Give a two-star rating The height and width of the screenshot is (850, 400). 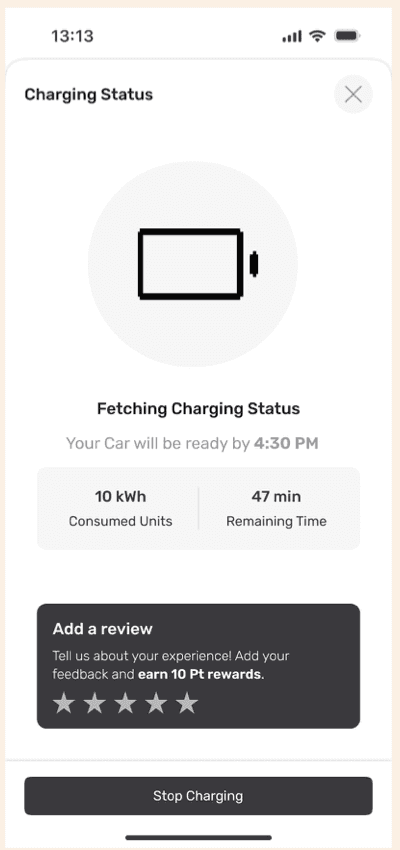[95, 703]
